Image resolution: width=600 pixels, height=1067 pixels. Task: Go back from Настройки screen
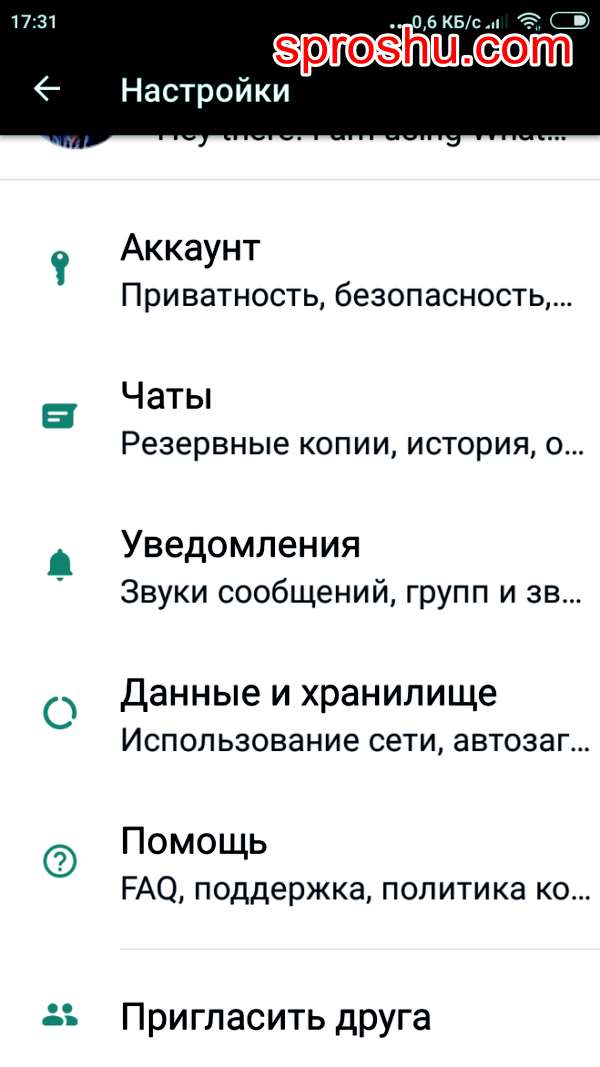pos(47,89)
